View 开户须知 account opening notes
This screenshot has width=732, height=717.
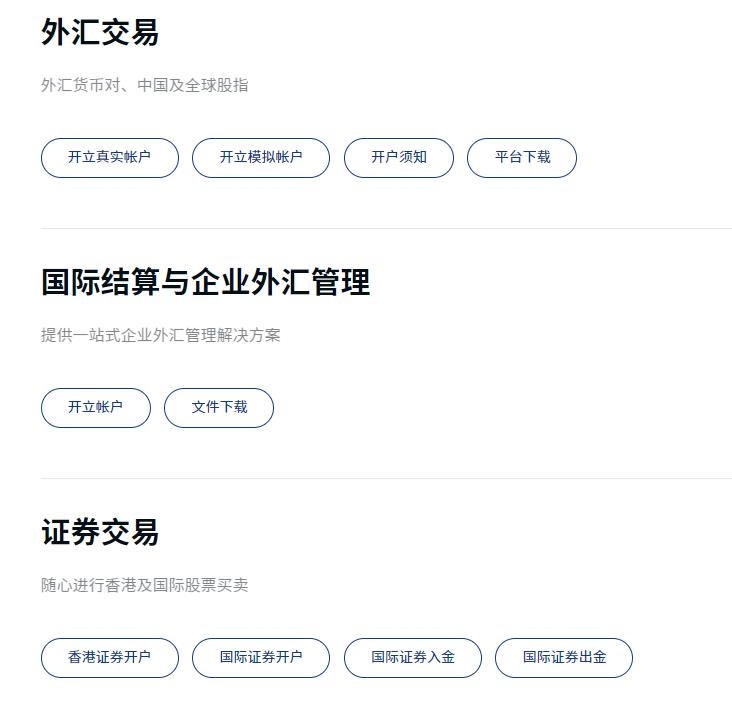399,158
